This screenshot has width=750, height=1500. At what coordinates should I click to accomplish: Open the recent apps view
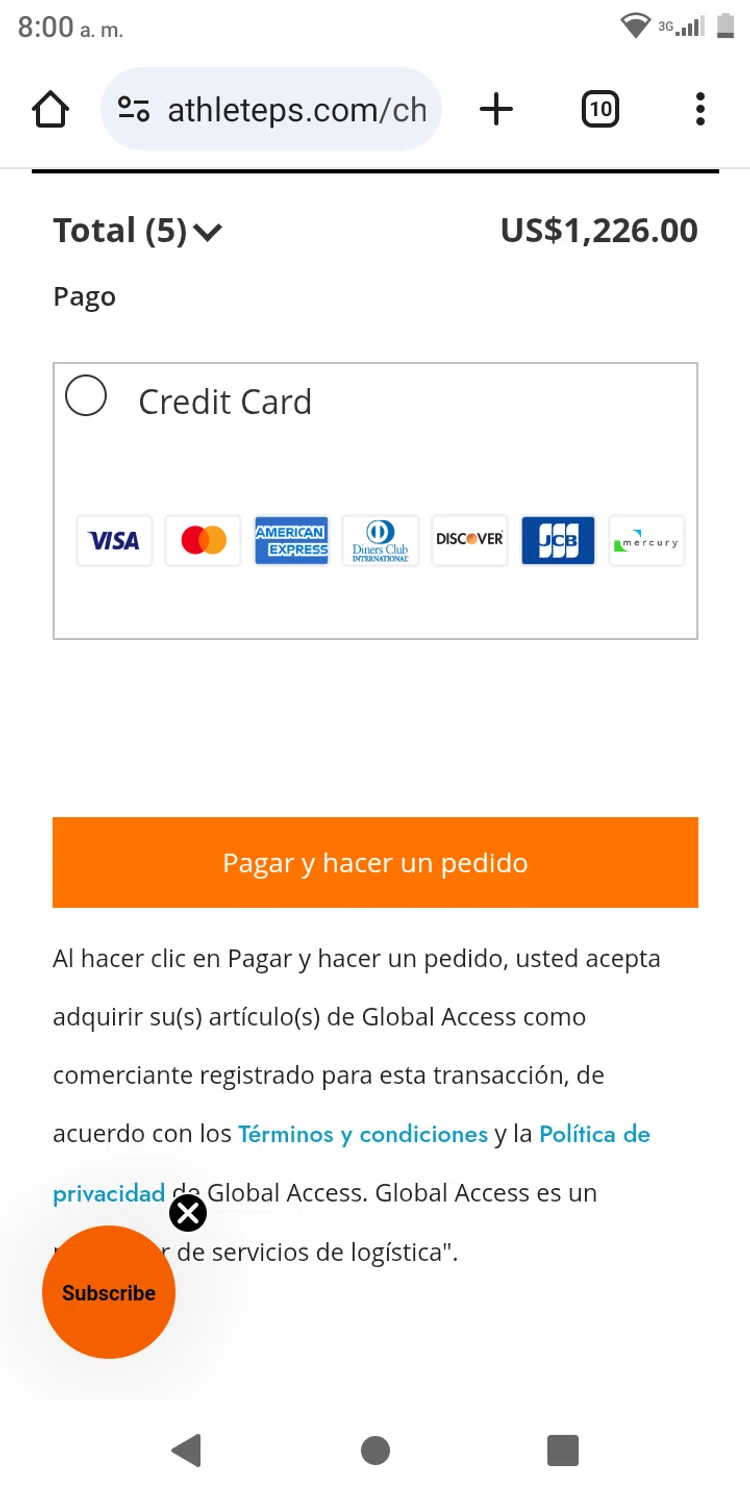tap(563, 1450)
